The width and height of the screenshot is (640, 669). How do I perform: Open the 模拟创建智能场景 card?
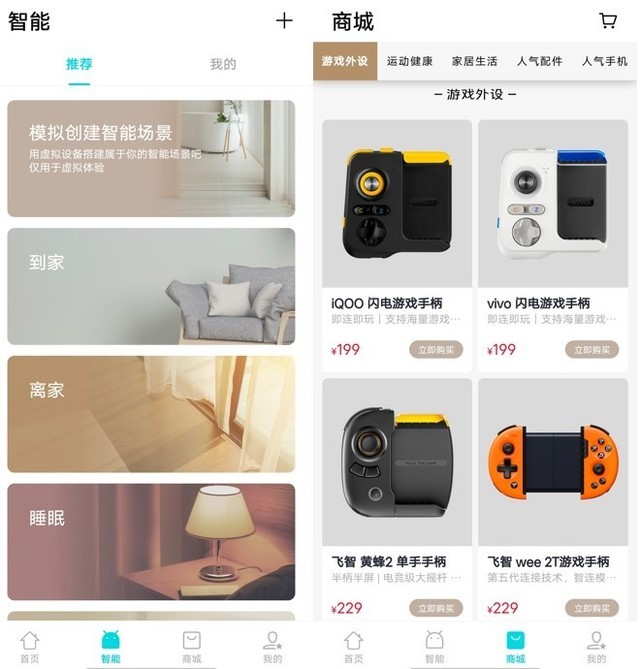coord(151,158)
